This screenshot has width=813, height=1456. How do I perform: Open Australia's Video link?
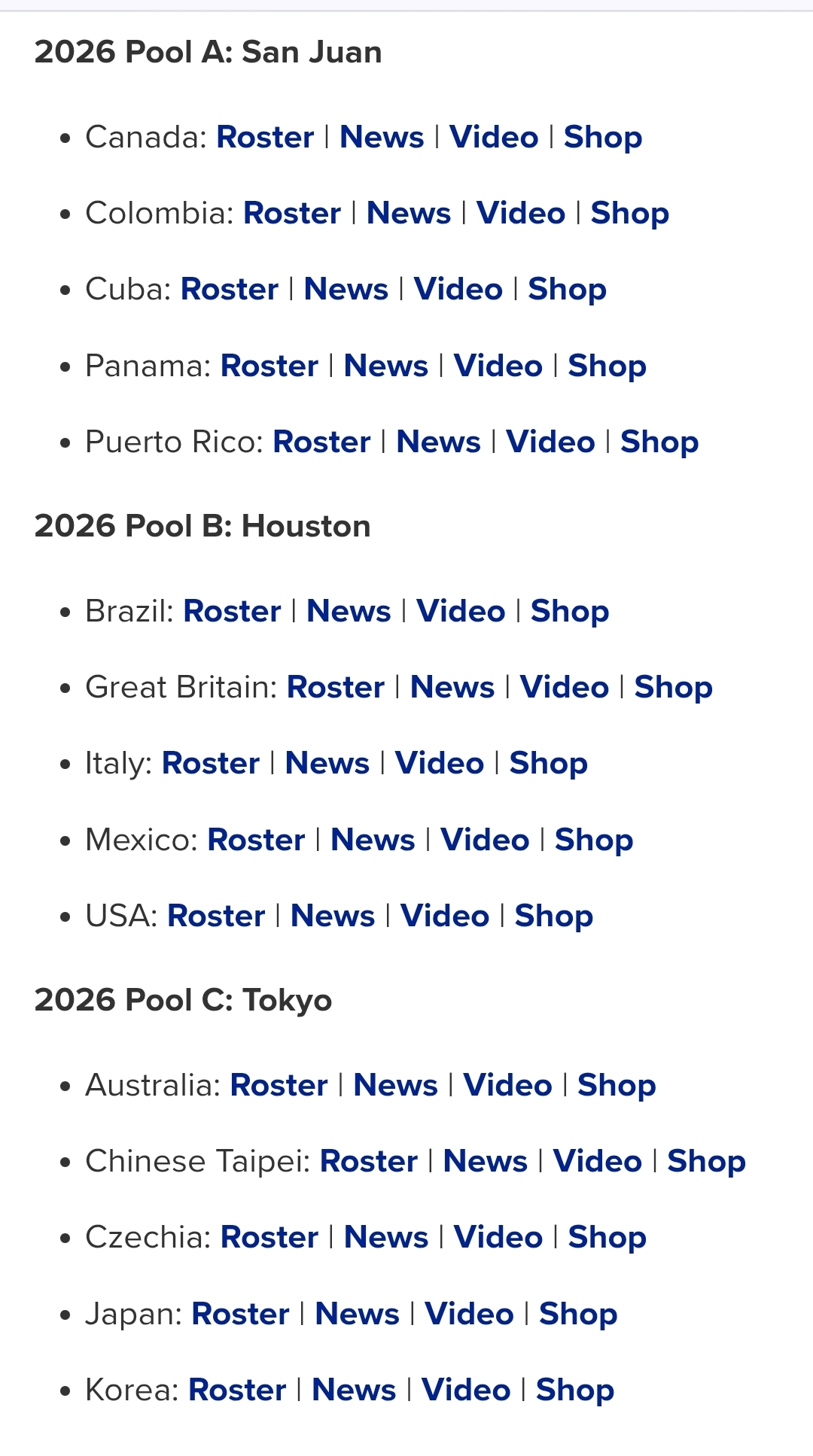coord(507,1085)
